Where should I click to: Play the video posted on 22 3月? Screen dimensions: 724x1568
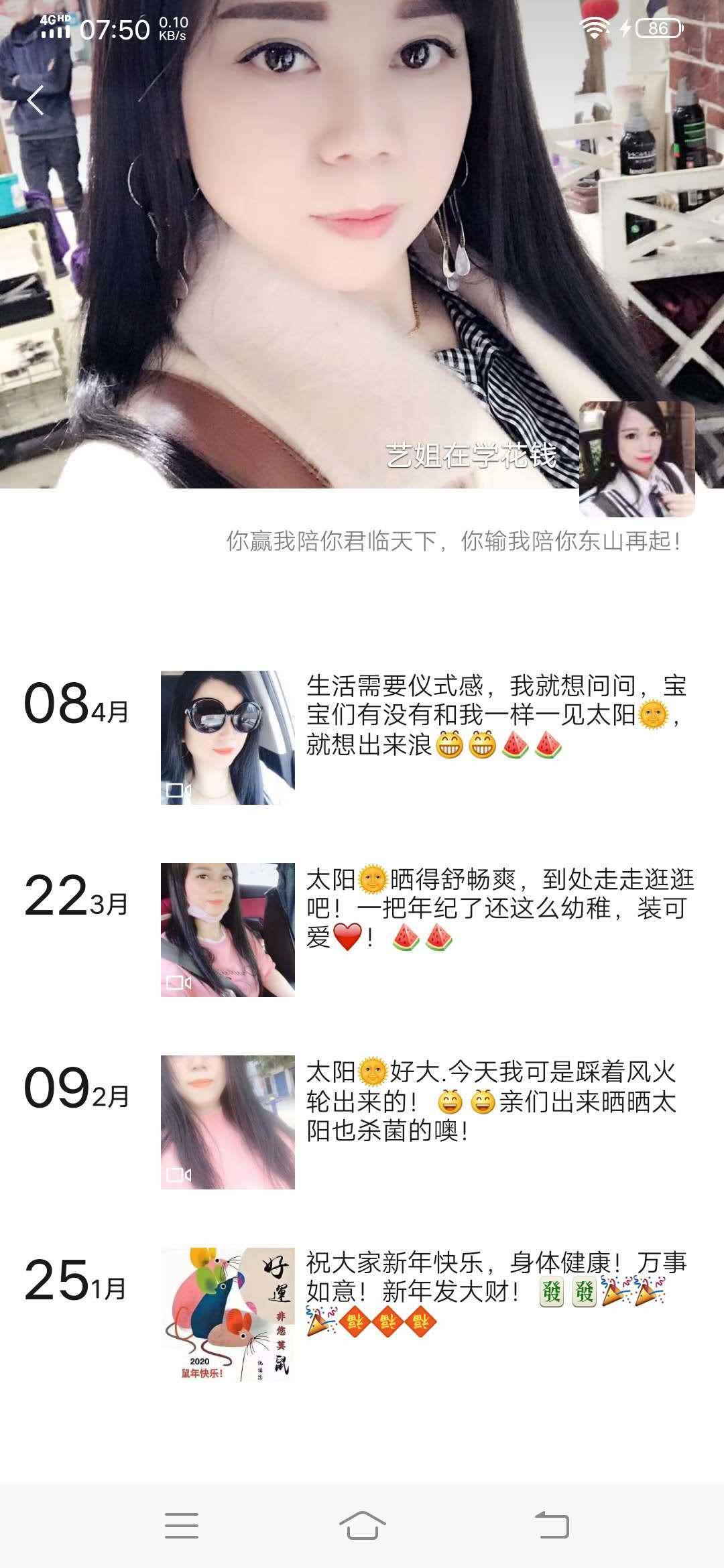click(227, 929)
